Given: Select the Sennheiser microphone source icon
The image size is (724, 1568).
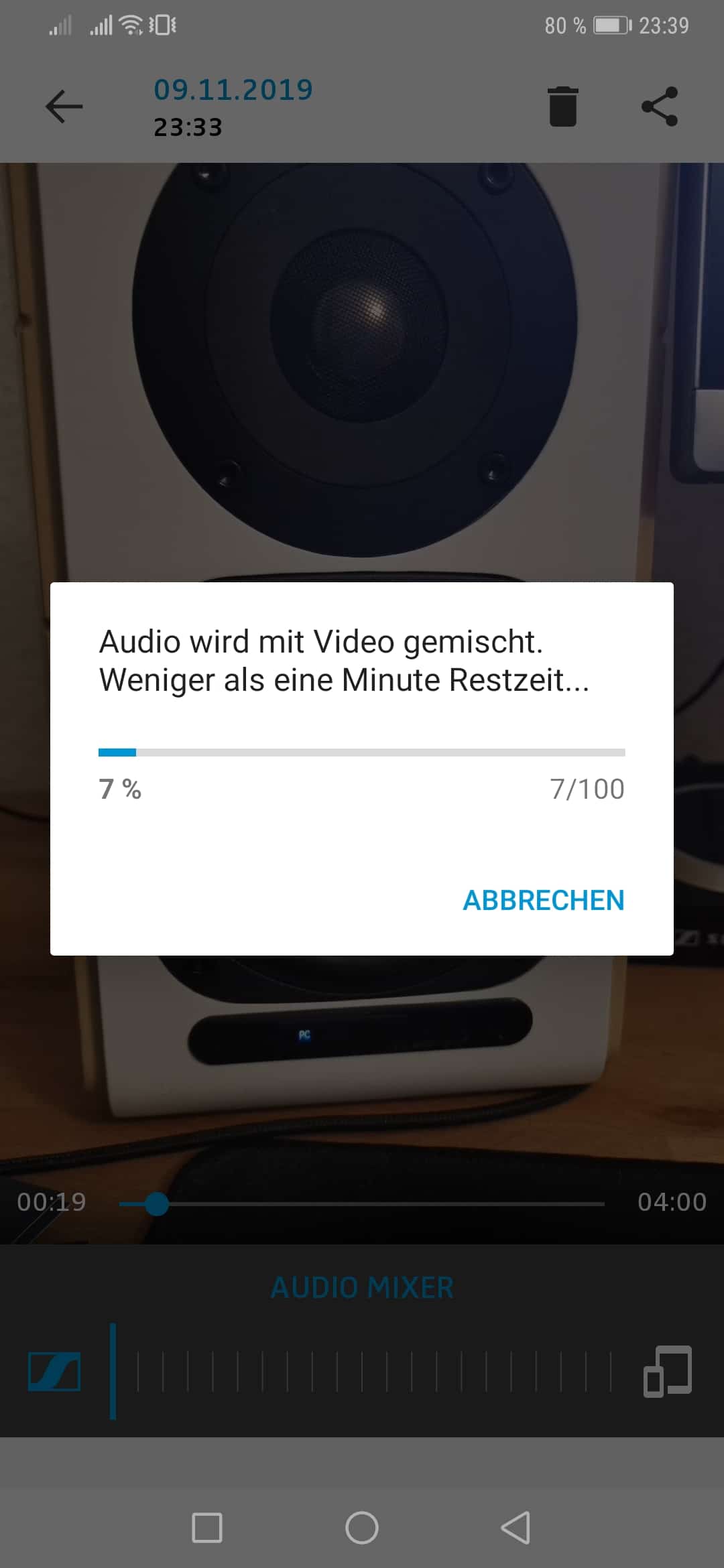Looking at the screenshot, I should [54, 1371].
